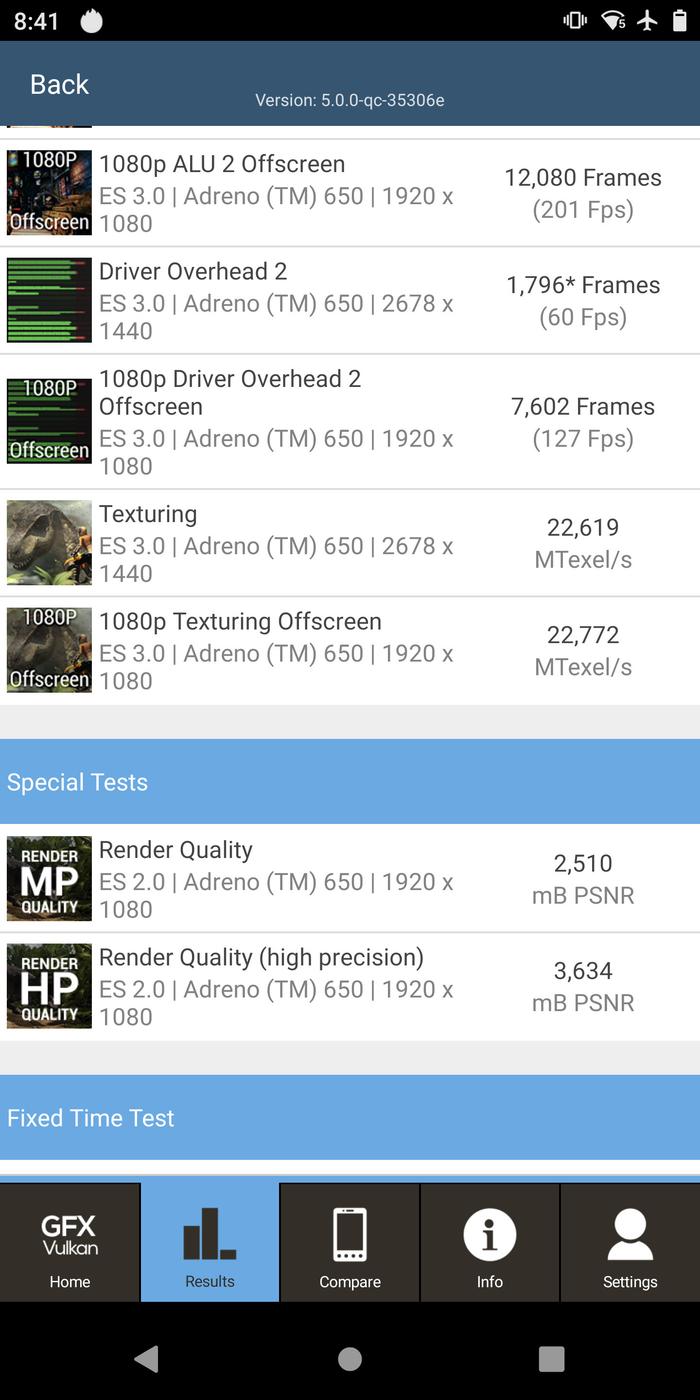Select the Results tab
This screenshot has height=1400, width=700.
pyautogui.click(x=210, y=1242)
